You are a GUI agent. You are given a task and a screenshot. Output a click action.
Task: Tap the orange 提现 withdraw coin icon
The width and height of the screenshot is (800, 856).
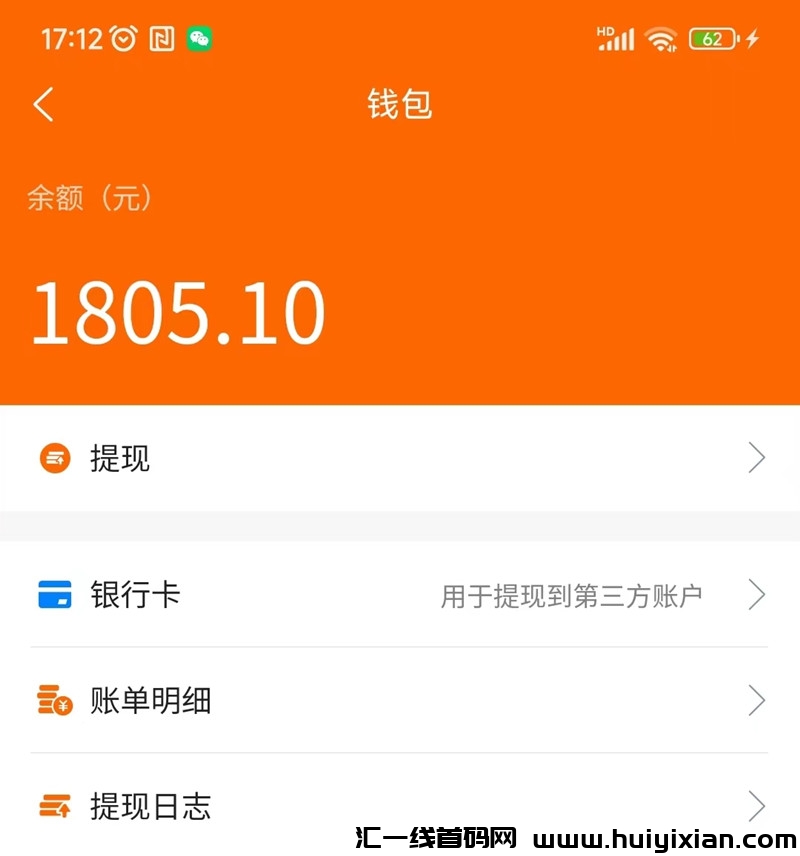click(55, 458)
